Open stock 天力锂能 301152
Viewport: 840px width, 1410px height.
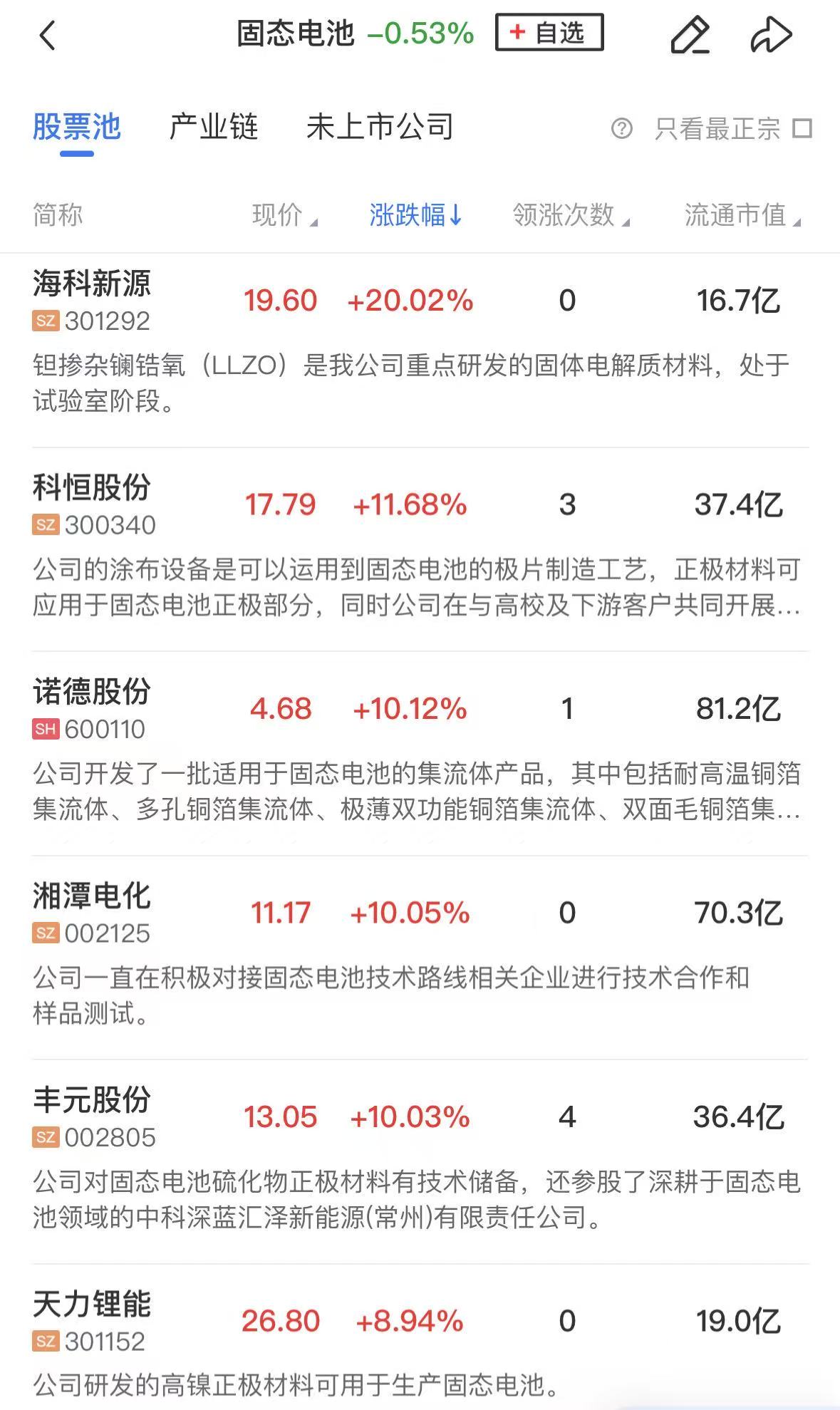coord(420,1338)
